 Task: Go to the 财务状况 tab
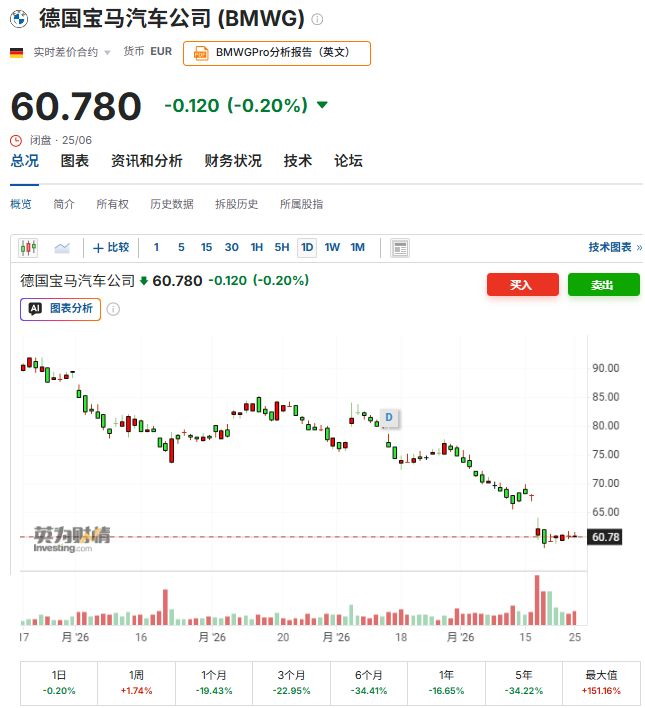pyautogui.click(x=233, y=161)
